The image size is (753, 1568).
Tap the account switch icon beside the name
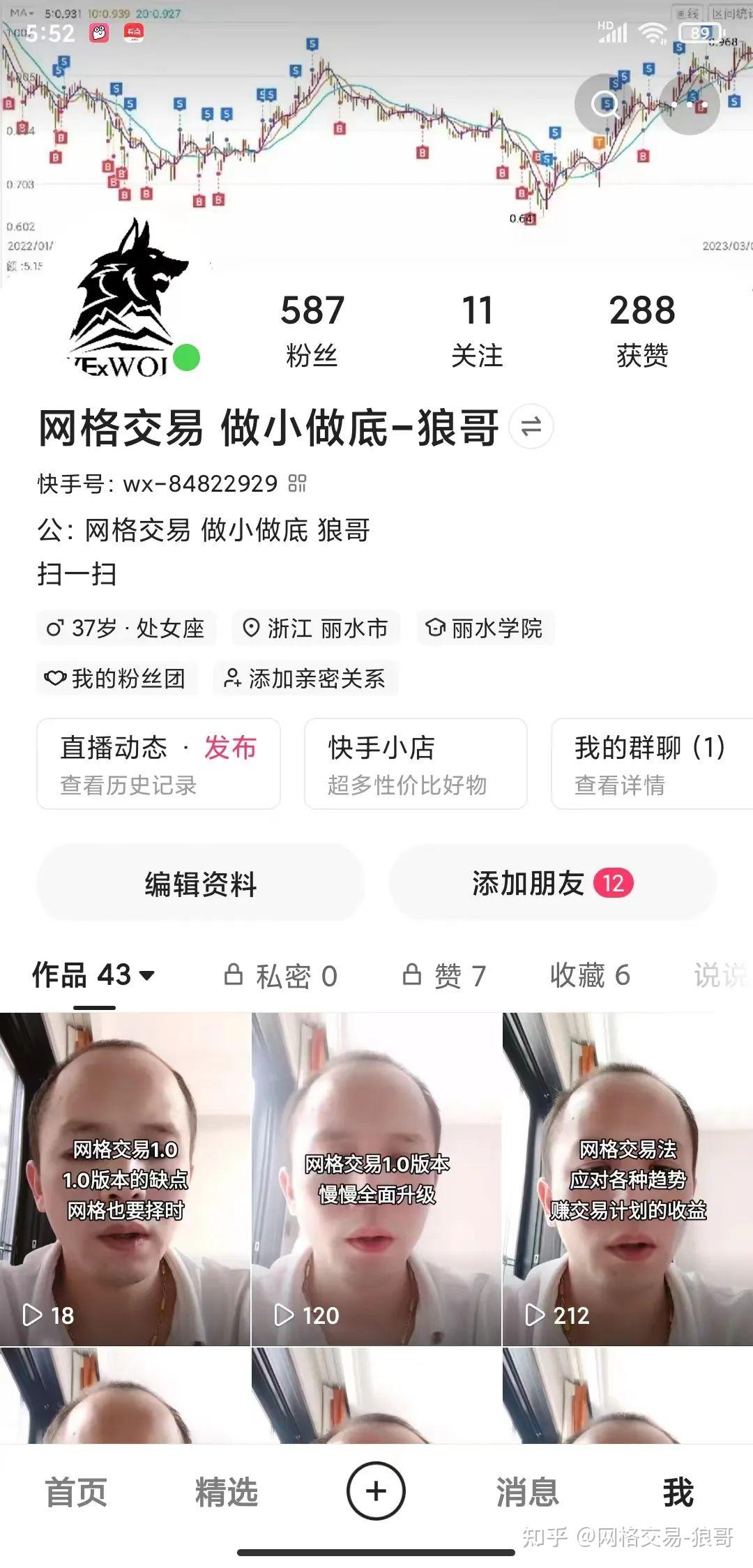coord(531,426)
